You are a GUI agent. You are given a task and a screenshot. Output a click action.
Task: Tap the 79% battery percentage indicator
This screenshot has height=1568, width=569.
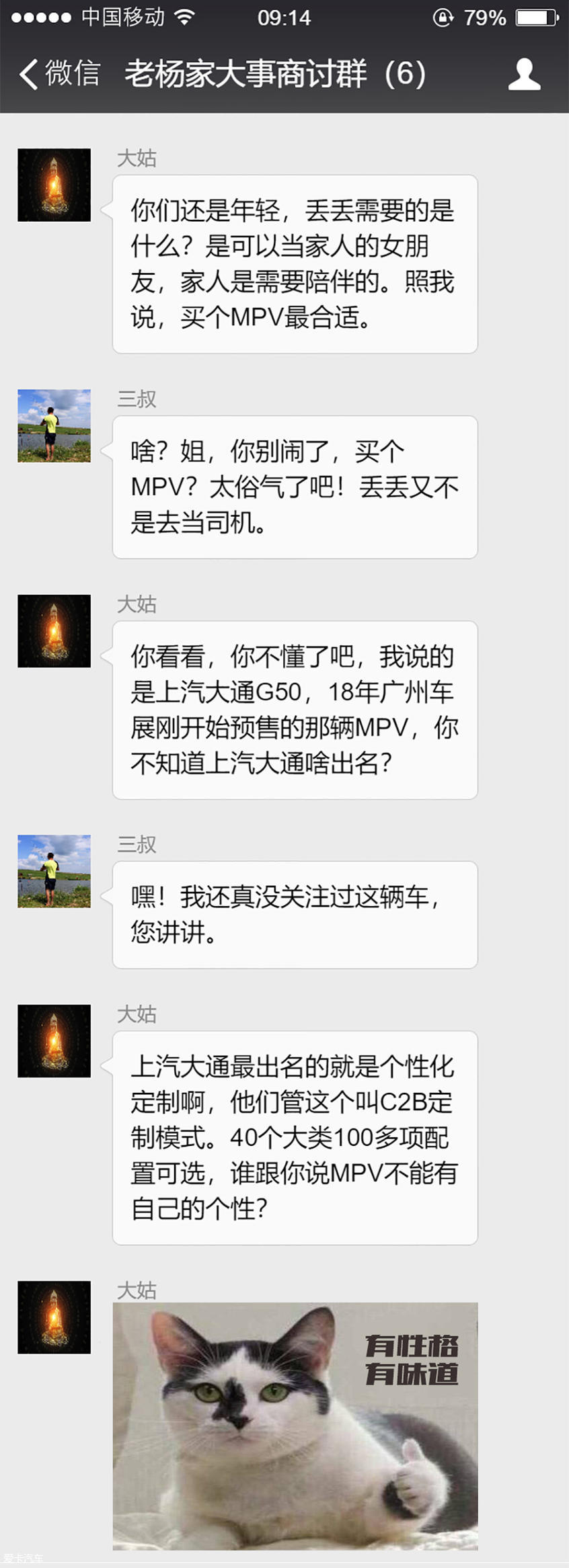coord(486,17)
